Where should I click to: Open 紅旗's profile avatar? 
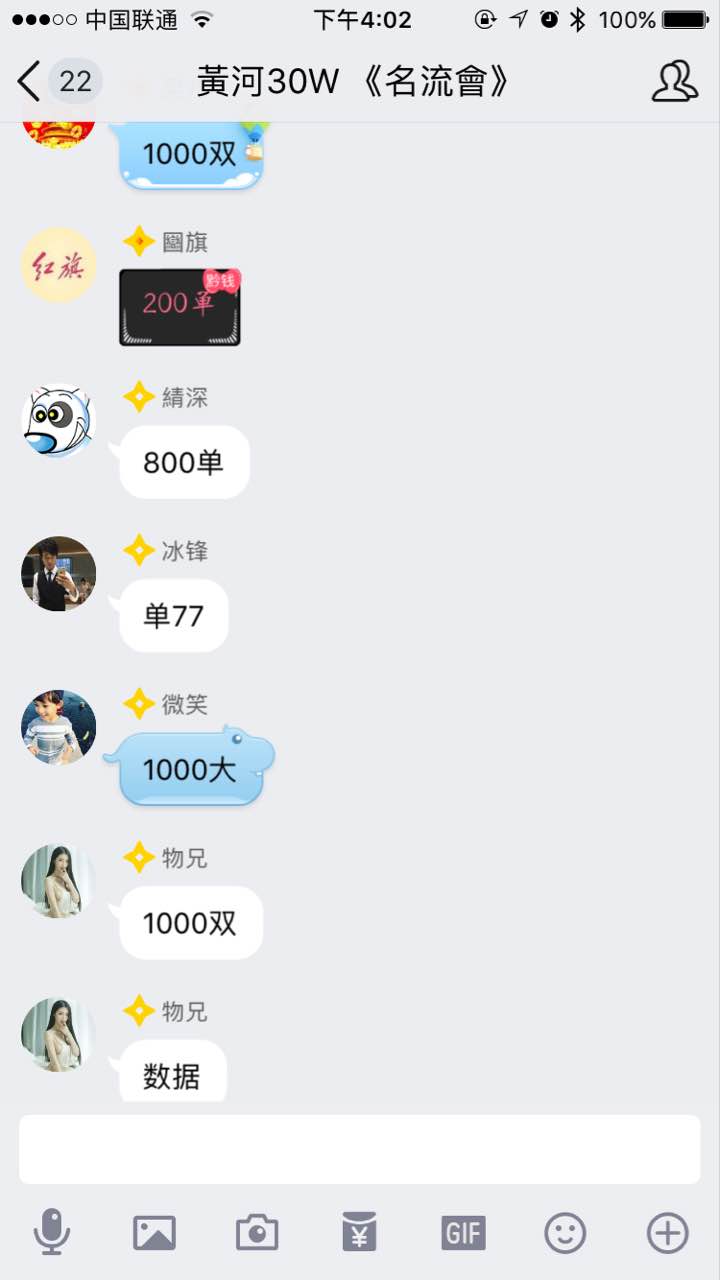59,265
